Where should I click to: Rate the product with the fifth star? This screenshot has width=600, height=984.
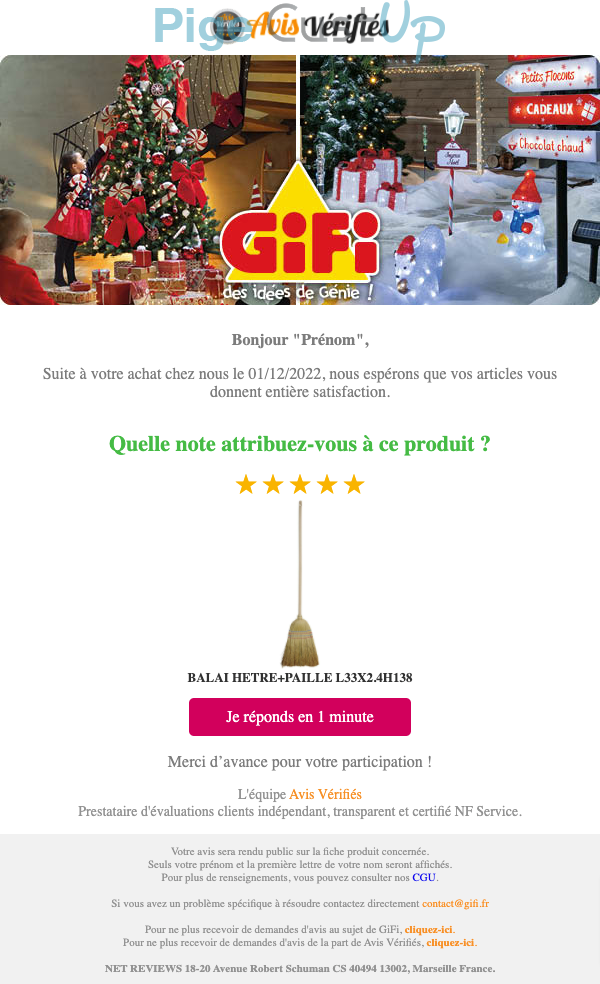pyautogui.click(x=354, y=485)
